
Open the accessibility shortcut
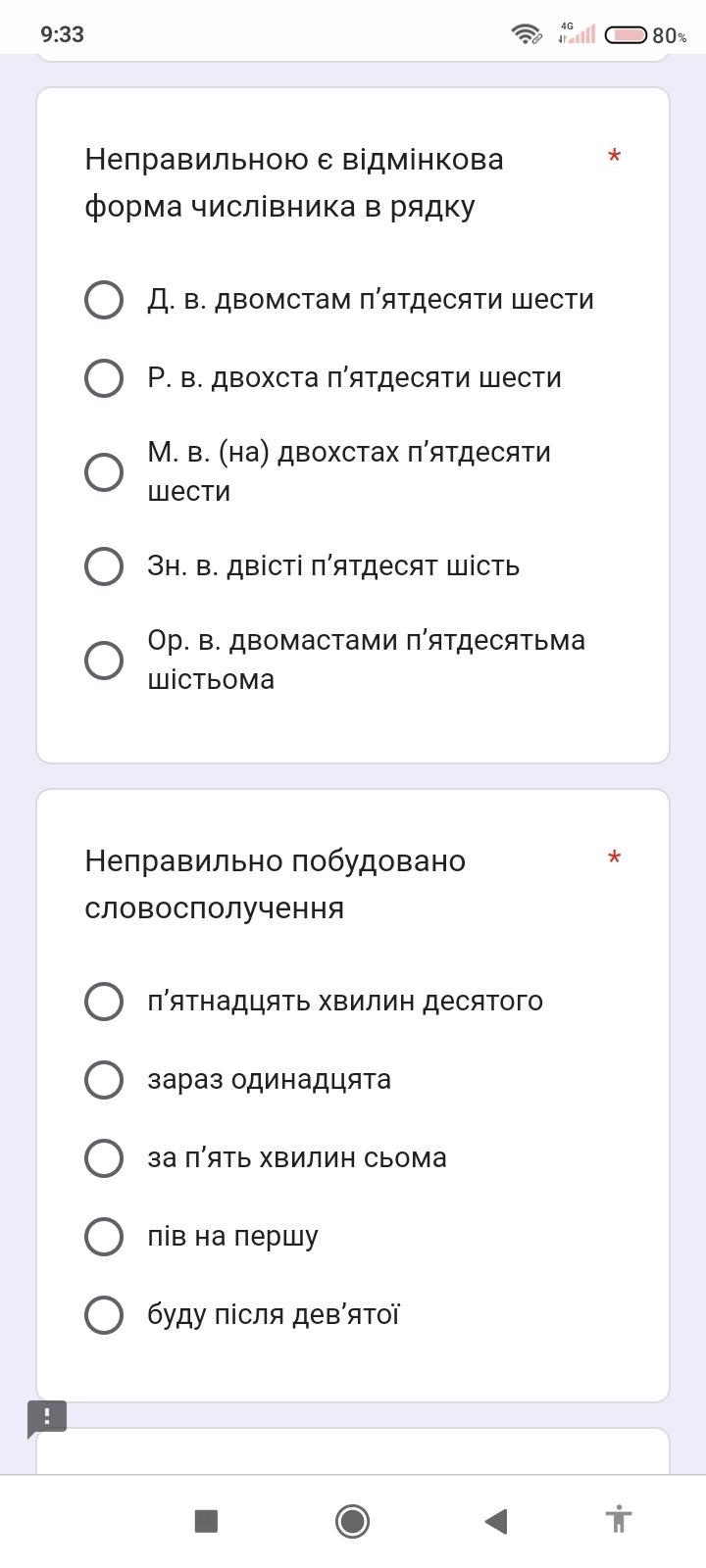click(x=618, y=1521)
